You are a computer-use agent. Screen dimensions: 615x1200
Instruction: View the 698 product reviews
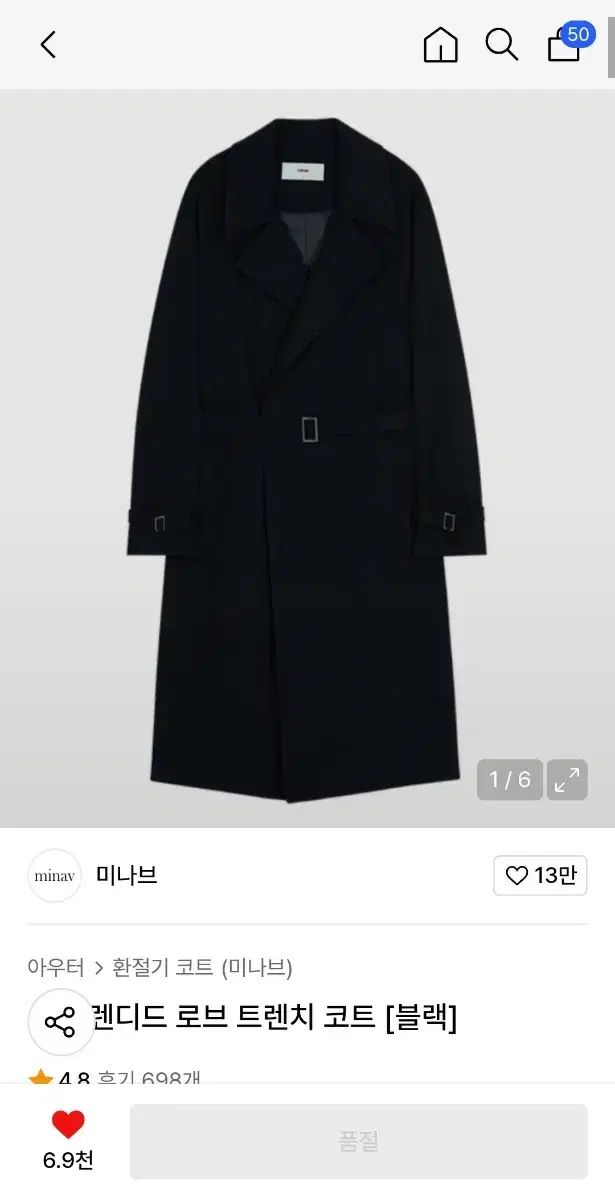[x=148, y=1080]
